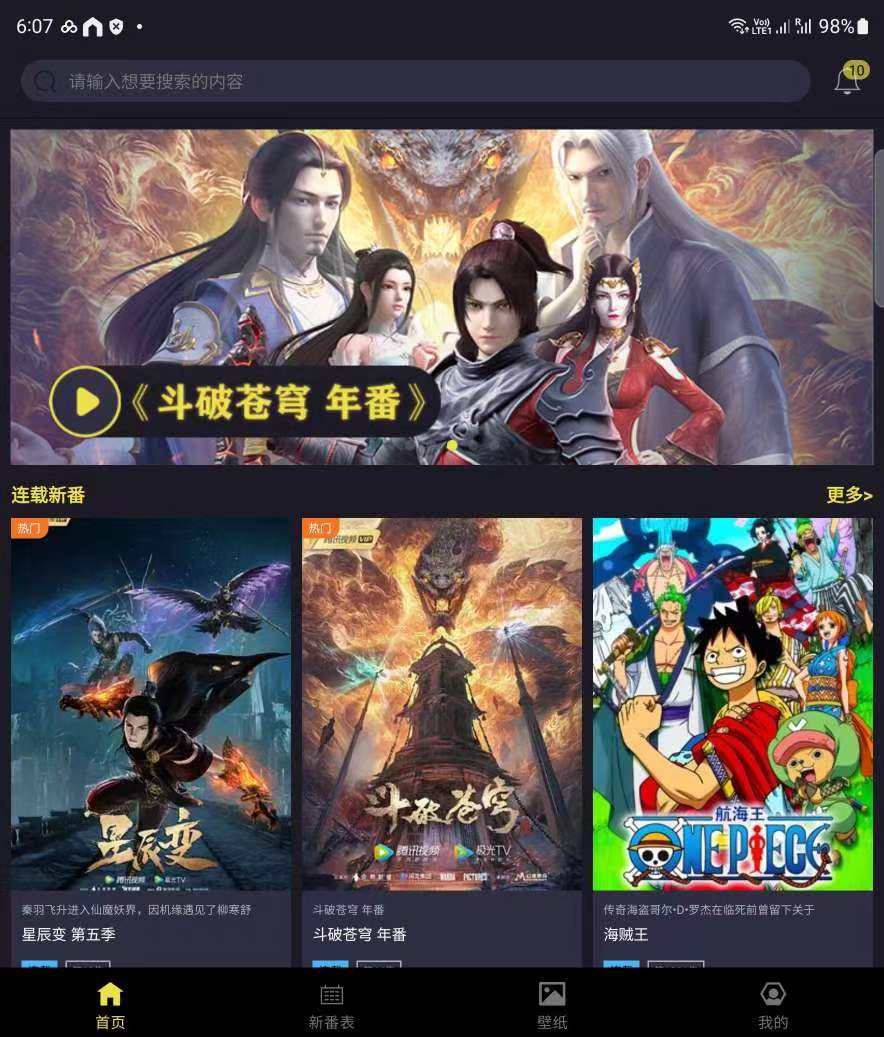
Task: Tap the 我的 profile icon
Action: tap(772, 995)
